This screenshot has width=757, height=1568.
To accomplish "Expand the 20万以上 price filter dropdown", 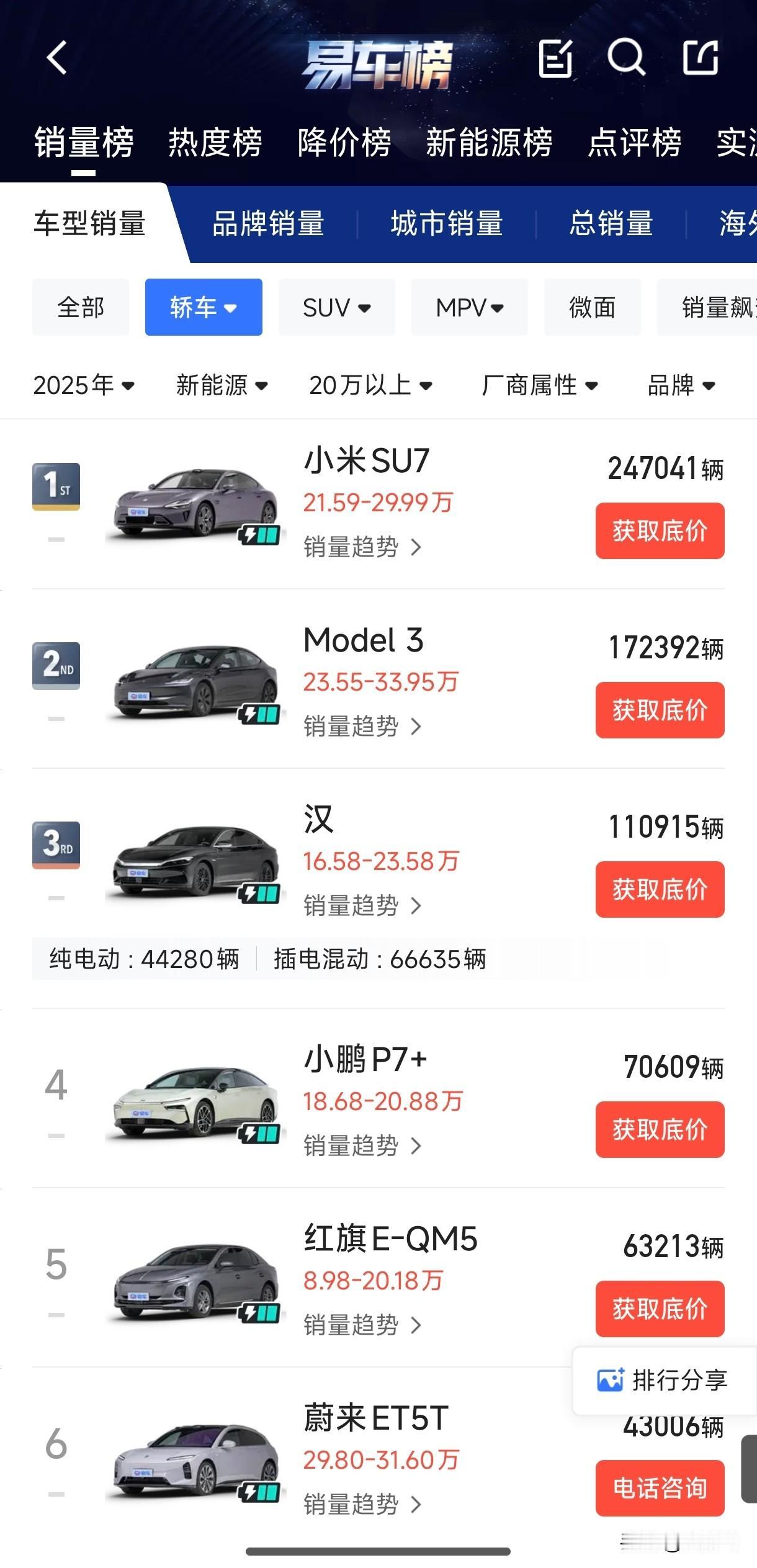I will pos(369,385).
